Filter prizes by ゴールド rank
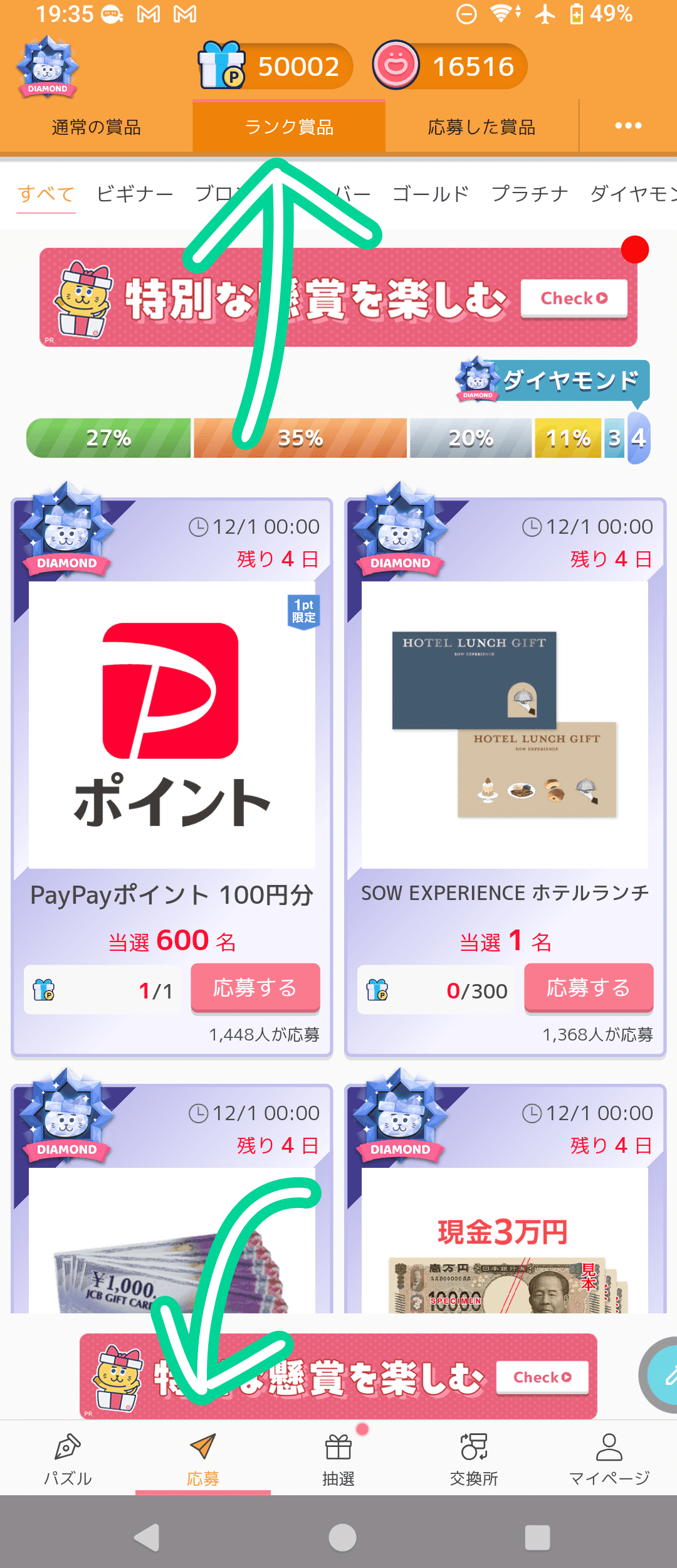The image size is (677, 1568). [x=431, y=194]
